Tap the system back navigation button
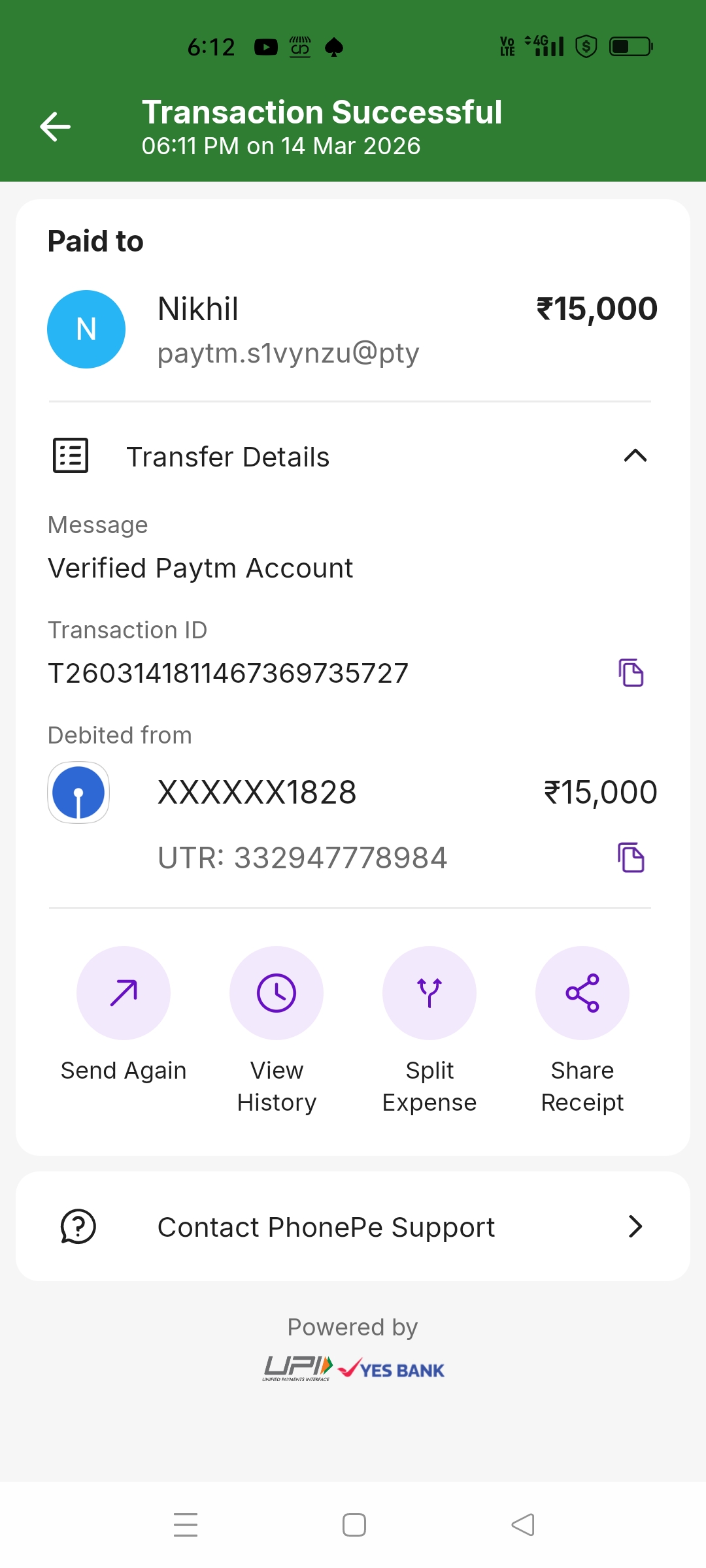Viewport: 706px width, 1568px height. [x=523, y=1525]
